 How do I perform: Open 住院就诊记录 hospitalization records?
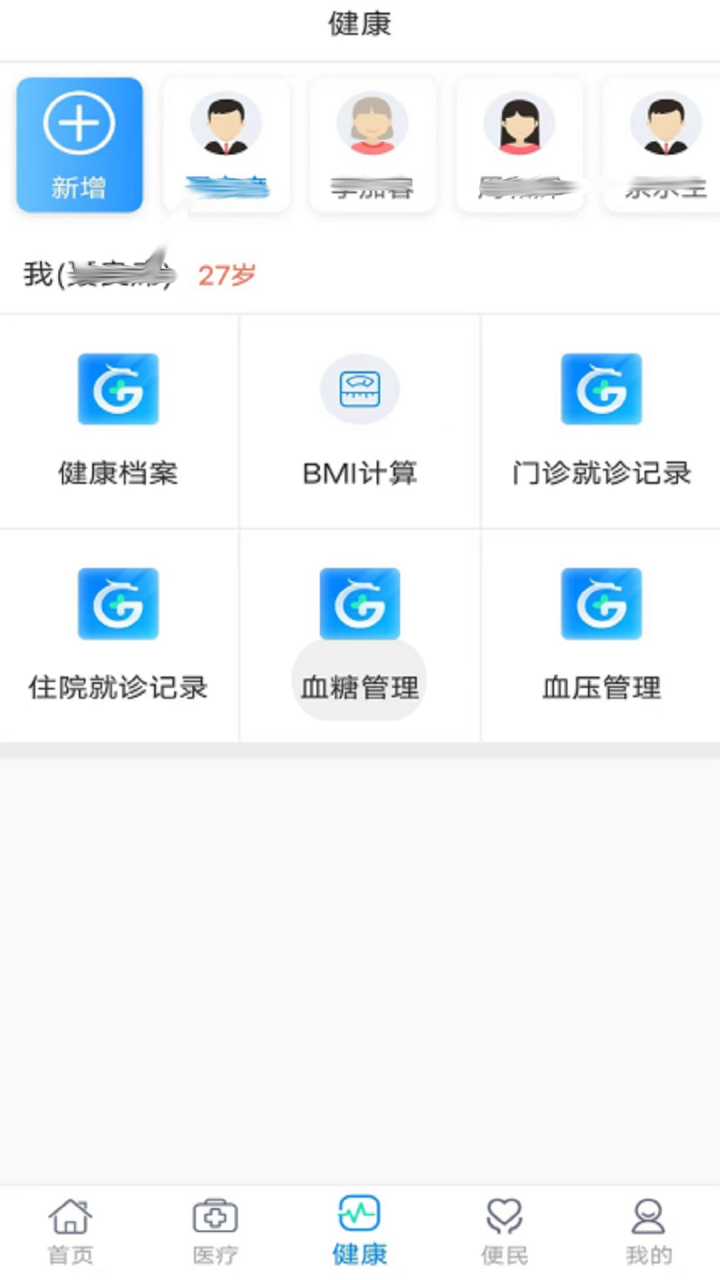point(118,635)
